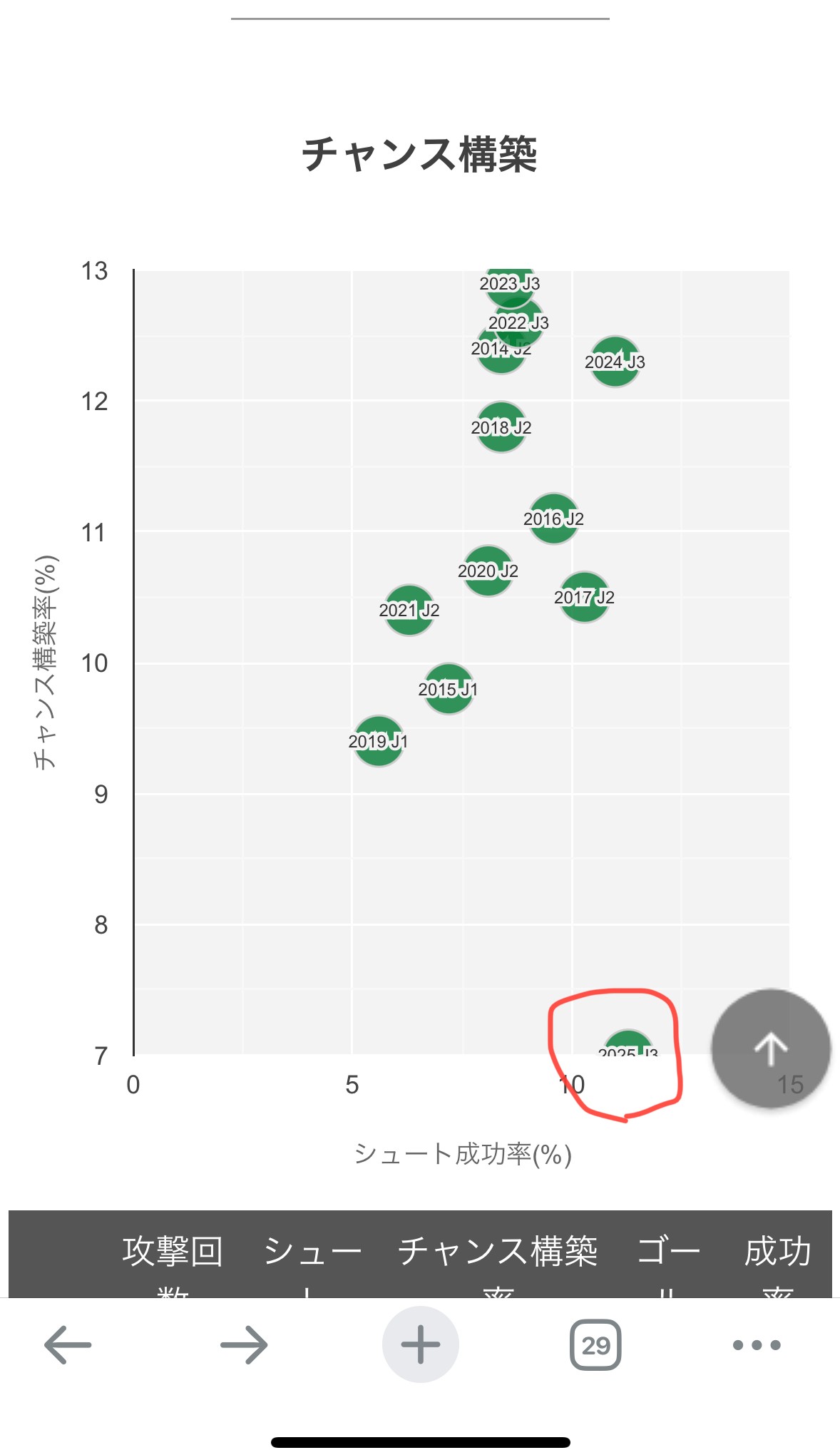This screenshot has height=1450, width=840.
Task: Open a new browser tab
Action: pyautogui.click(x=420, y=1344)
